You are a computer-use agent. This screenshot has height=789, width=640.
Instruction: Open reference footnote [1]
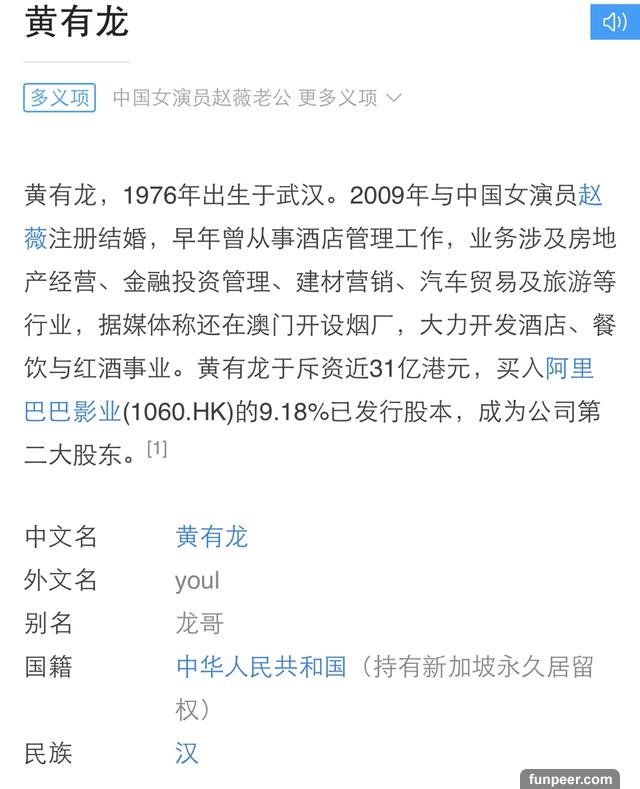157,449
